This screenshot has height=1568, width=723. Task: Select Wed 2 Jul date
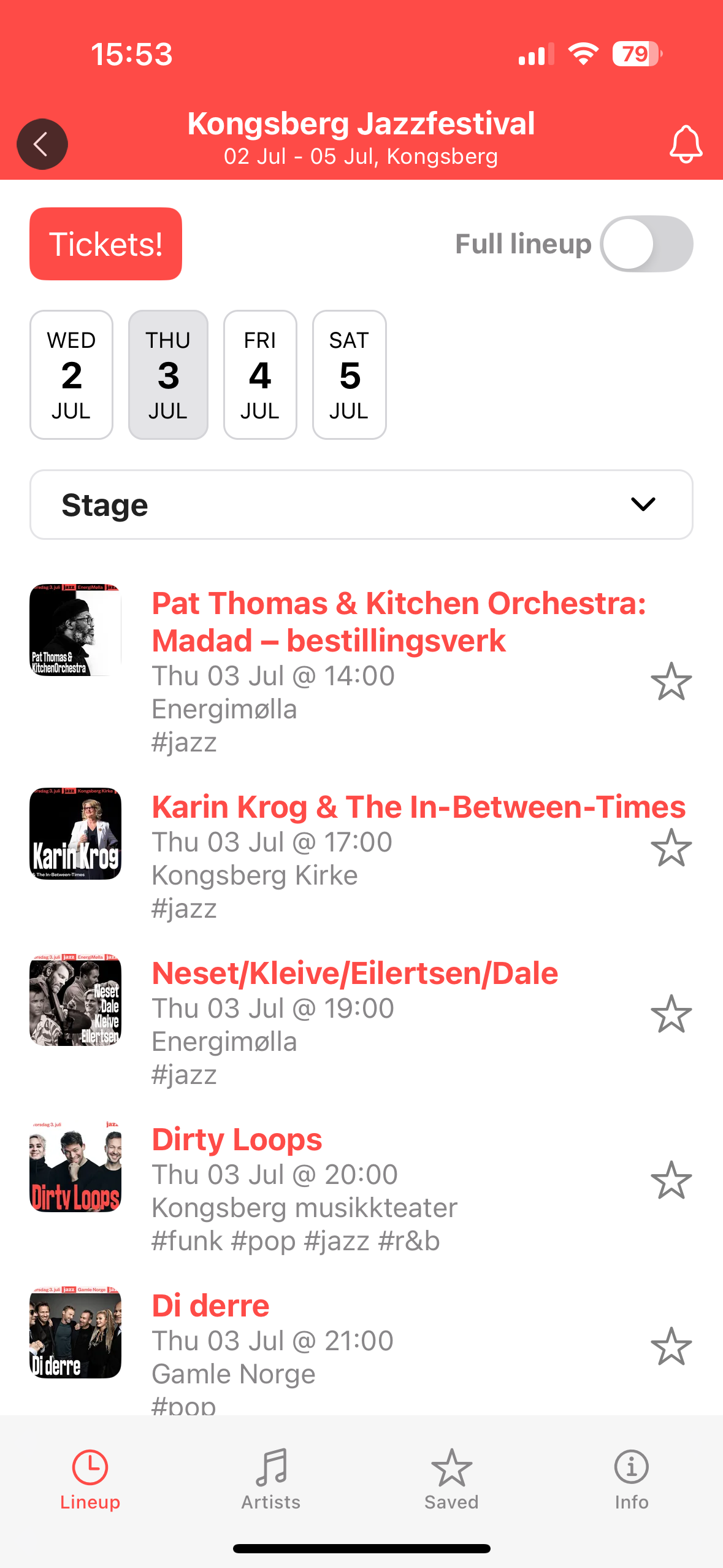tap(71, 375)
